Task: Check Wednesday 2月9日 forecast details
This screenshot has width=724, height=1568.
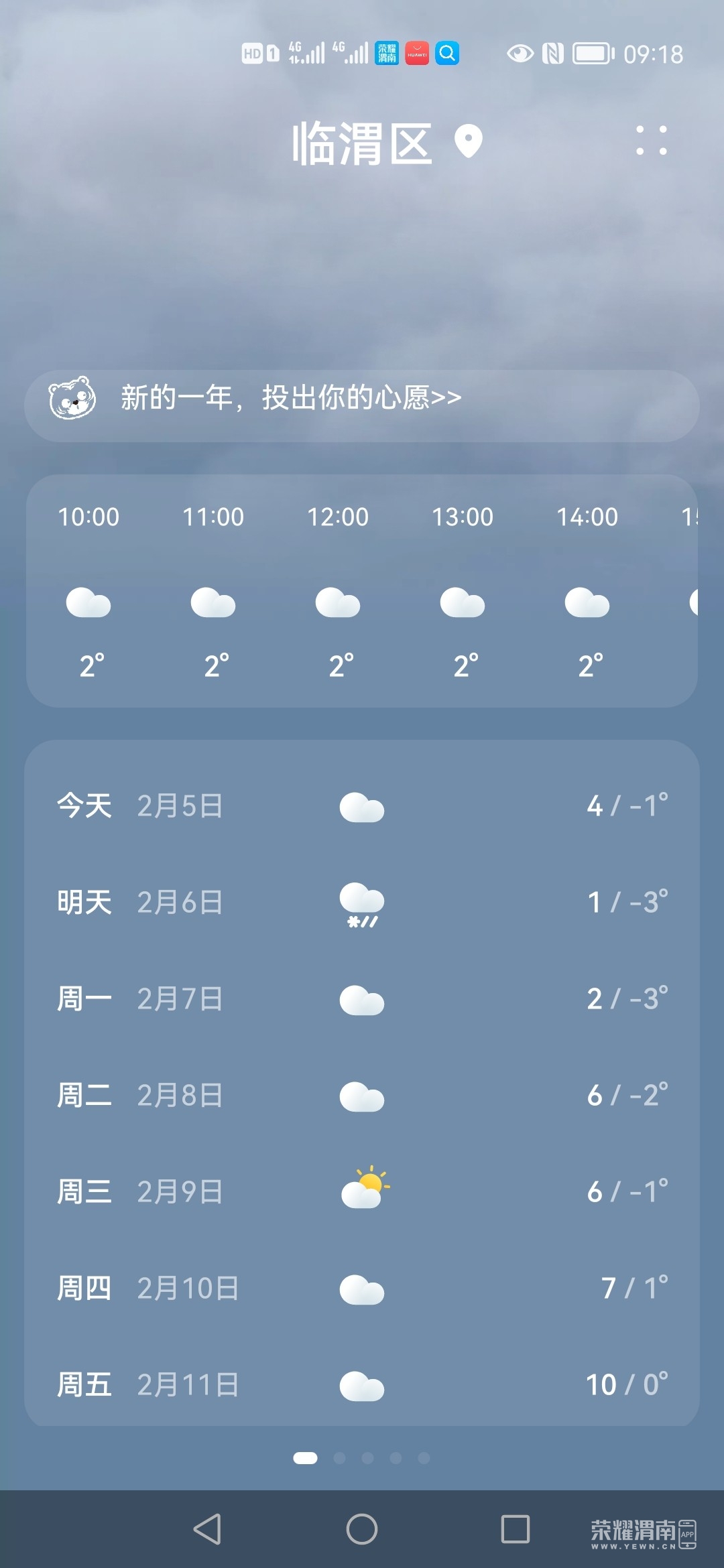Action: (362, 1192)
